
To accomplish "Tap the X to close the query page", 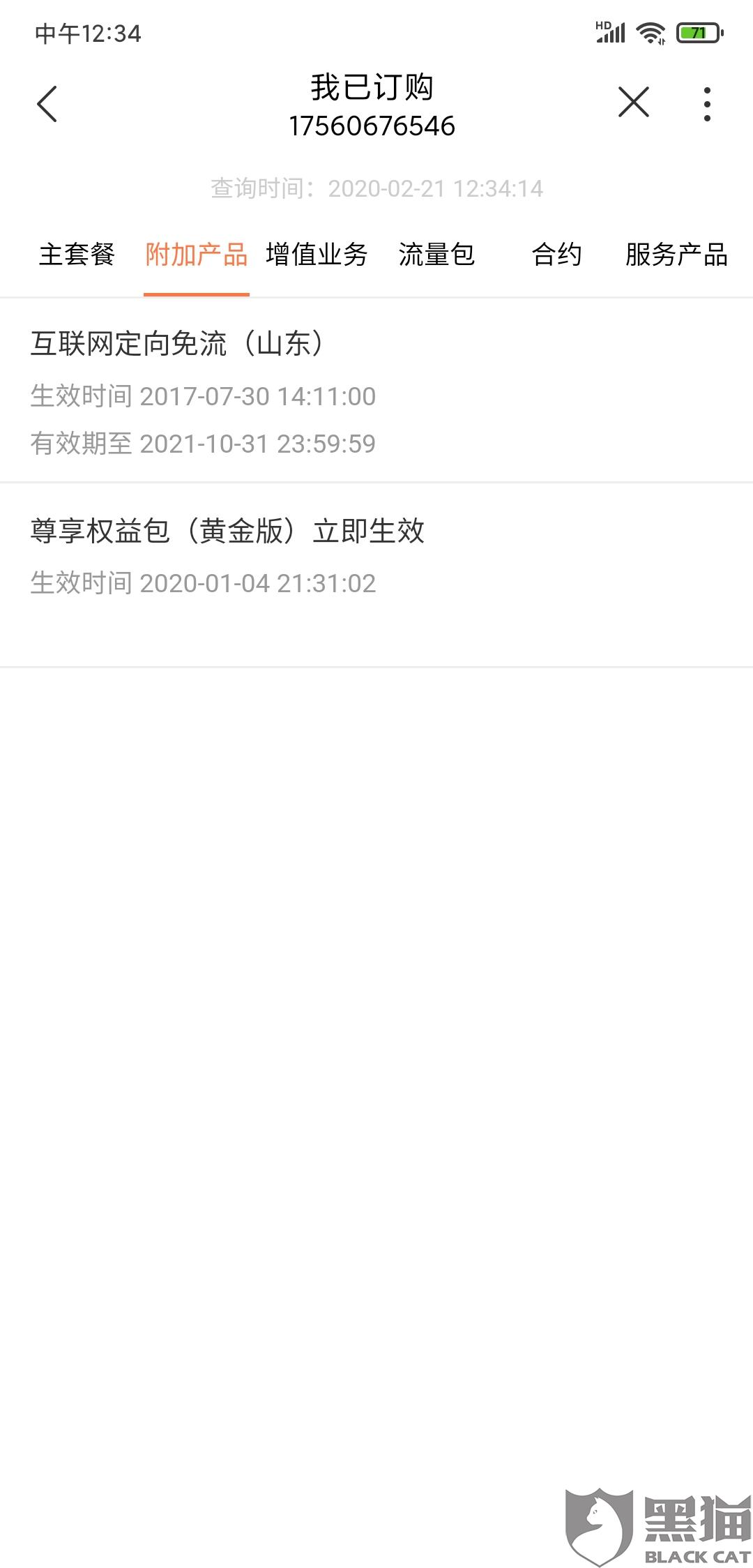I will (x=633, y=102).
